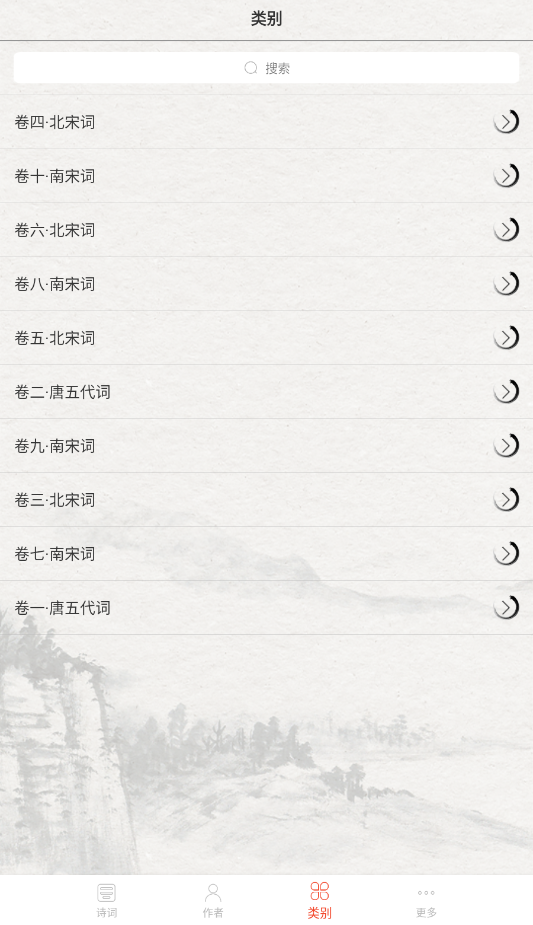View 卷七·南宋词 poems
This screenshot has height=925, width=533.
pos(266,553)
